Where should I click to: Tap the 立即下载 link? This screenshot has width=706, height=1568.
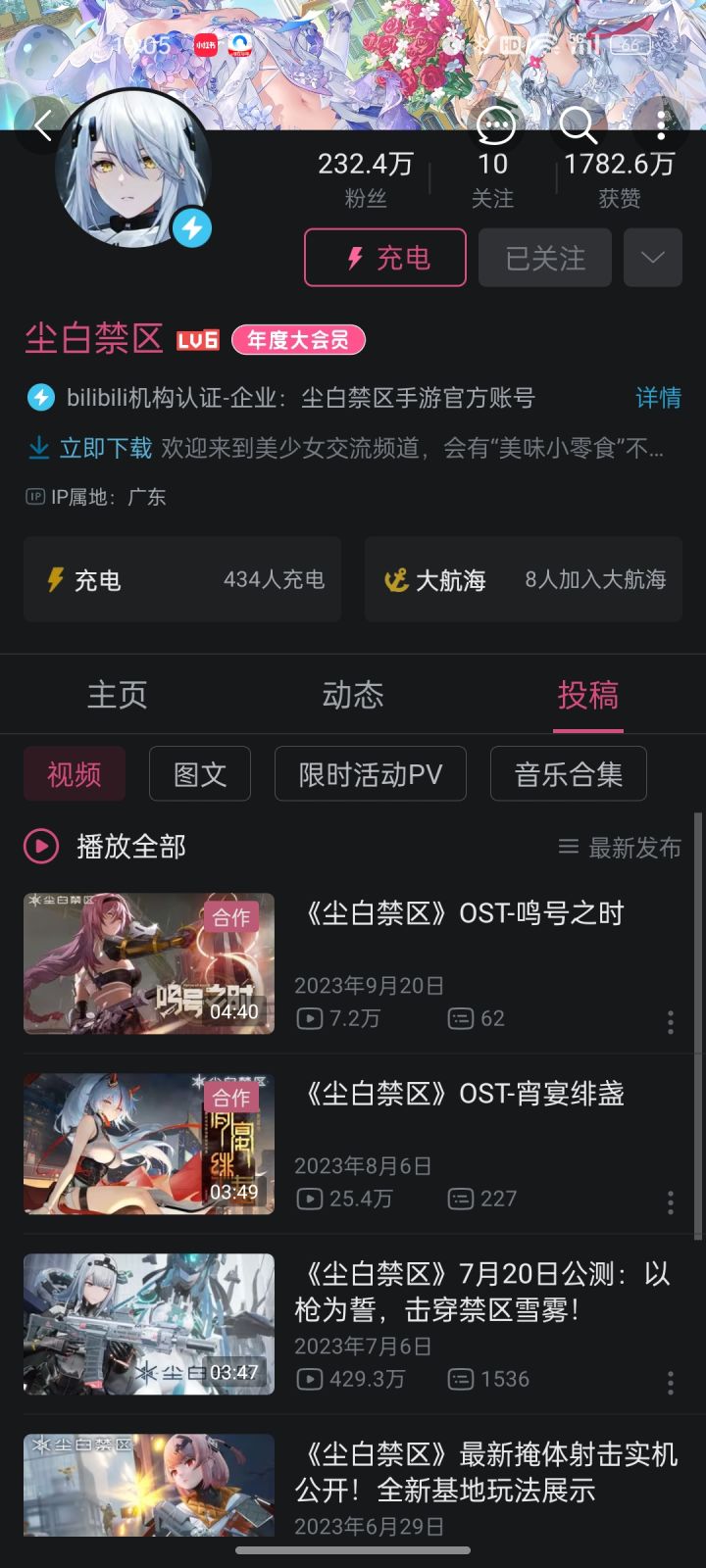point(106,449)
